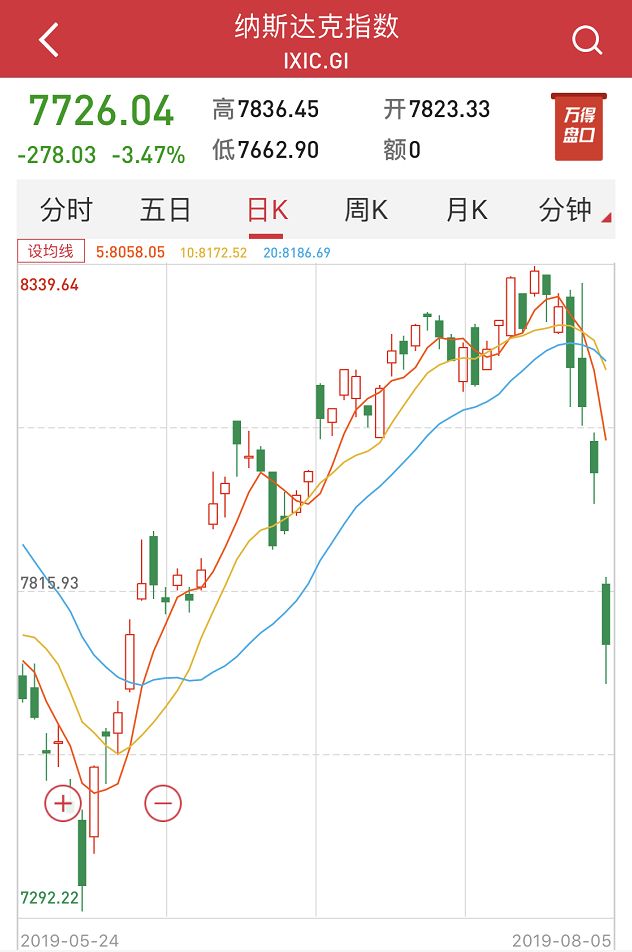
Task: Open the 万得盘口 panel
Action: coord(579,127)
